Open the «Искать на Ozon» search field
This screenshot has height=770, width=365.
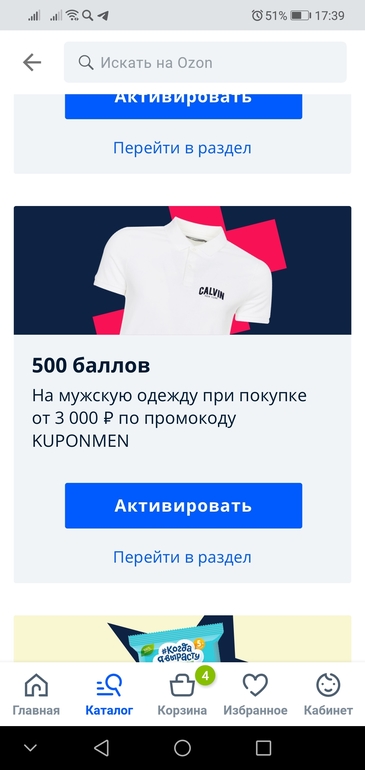pyautogui.click(x=205, y=62)
